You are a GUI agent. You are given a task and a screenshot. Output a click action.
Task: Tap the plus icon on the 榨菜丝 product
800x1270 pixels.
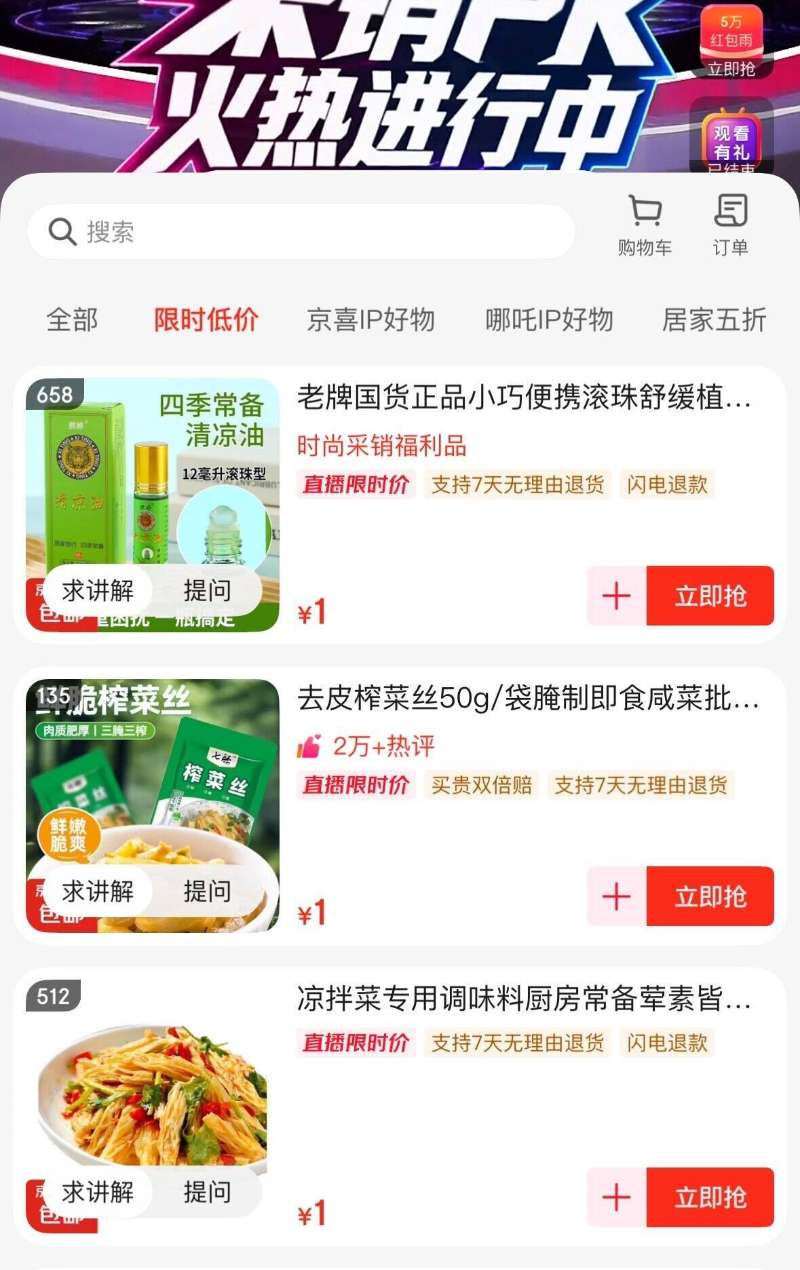click(615, 896)
